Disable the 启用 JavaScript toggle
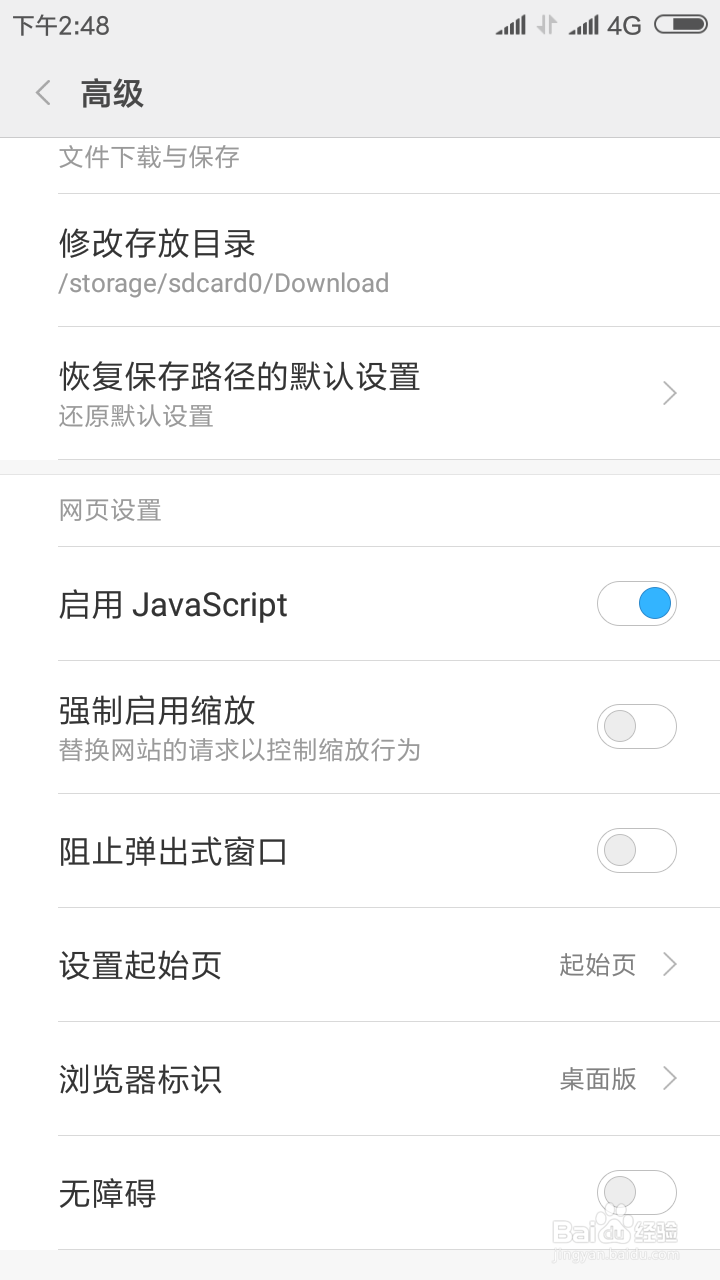This screenshot has height=1280, width=720. tap(637, 603)
